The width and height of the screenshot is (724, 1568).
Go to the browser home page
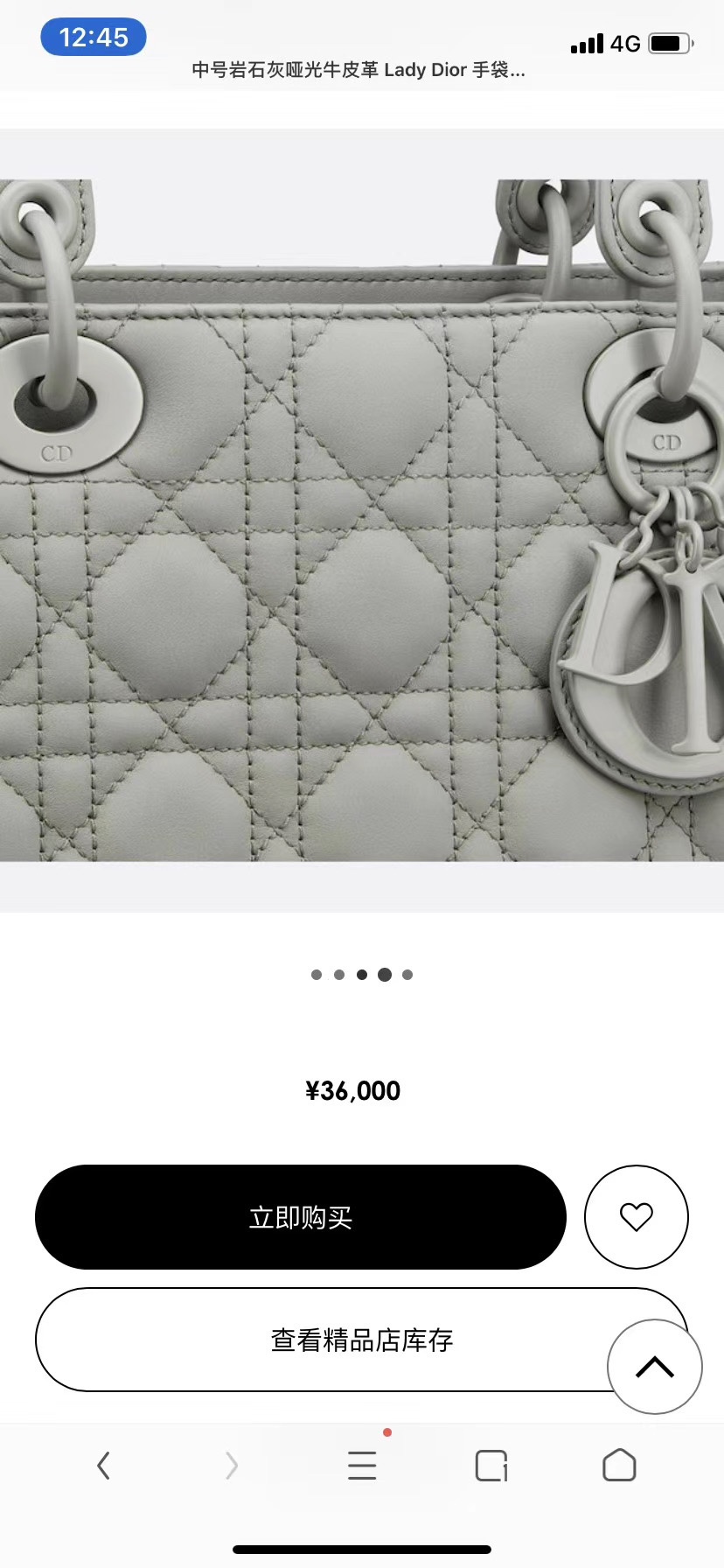(x=619, y=1466)
